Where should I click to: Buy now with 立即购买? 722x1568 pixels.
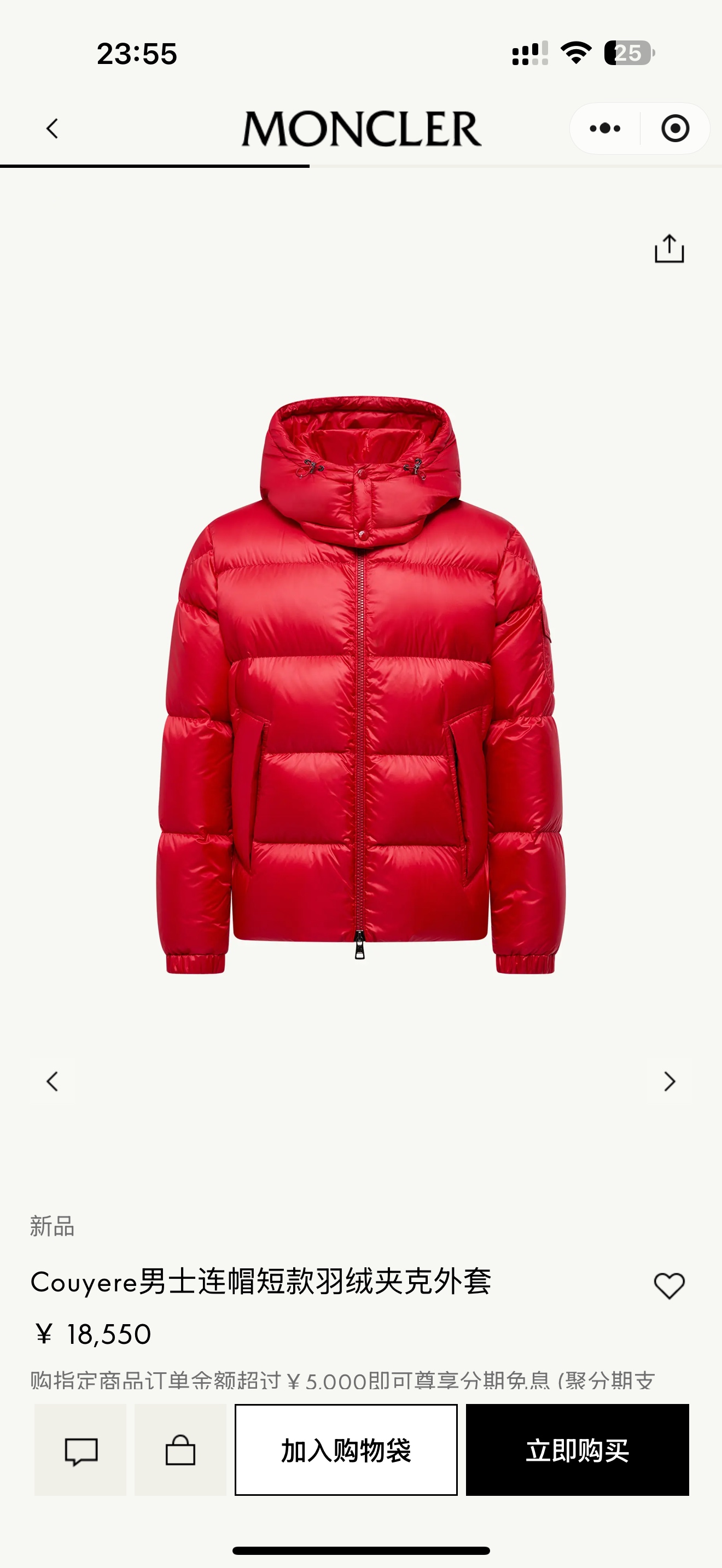[x=577, y=1450]
